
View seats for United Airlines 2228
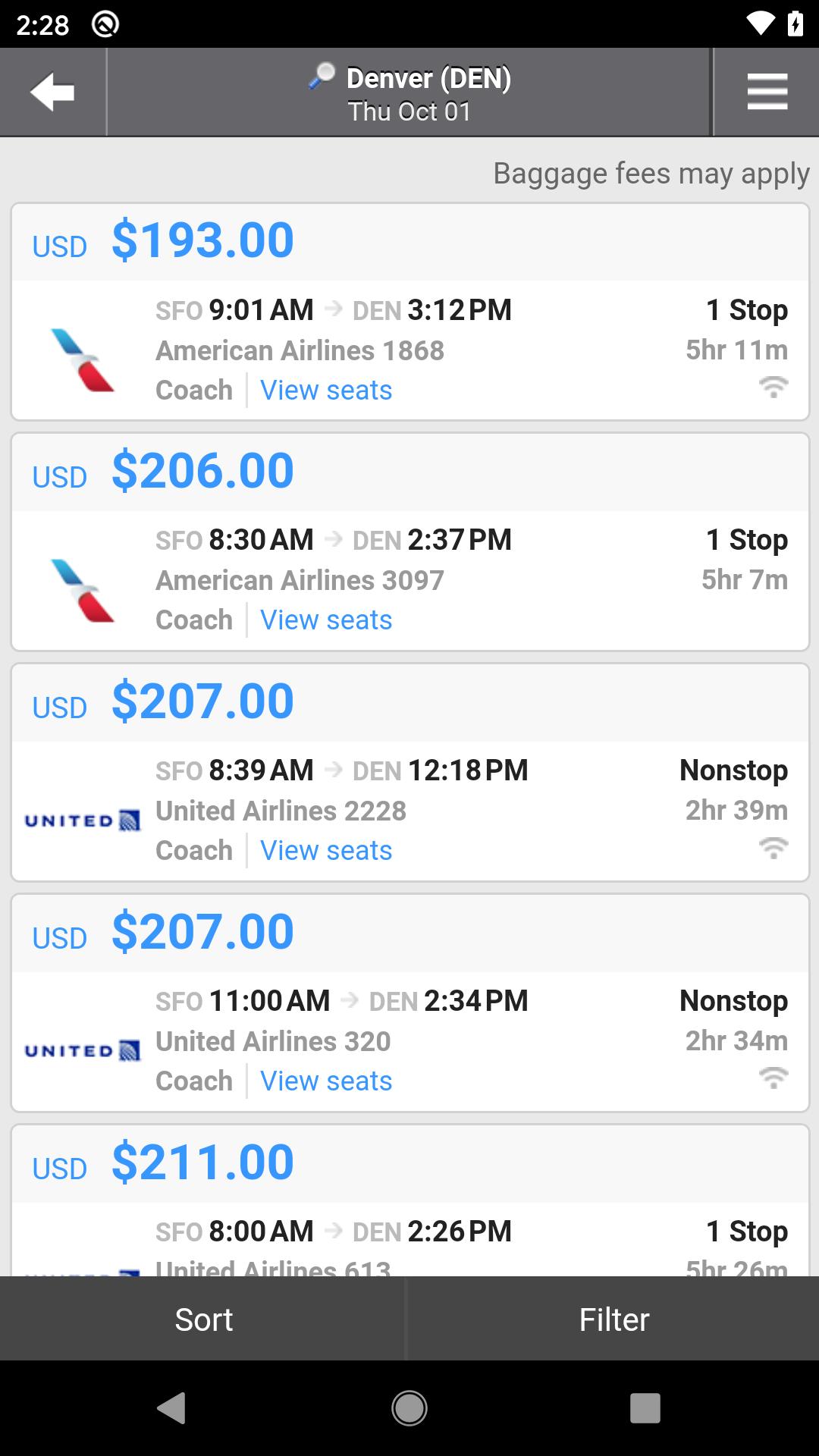pyautogui.click(x=326, y=850)
